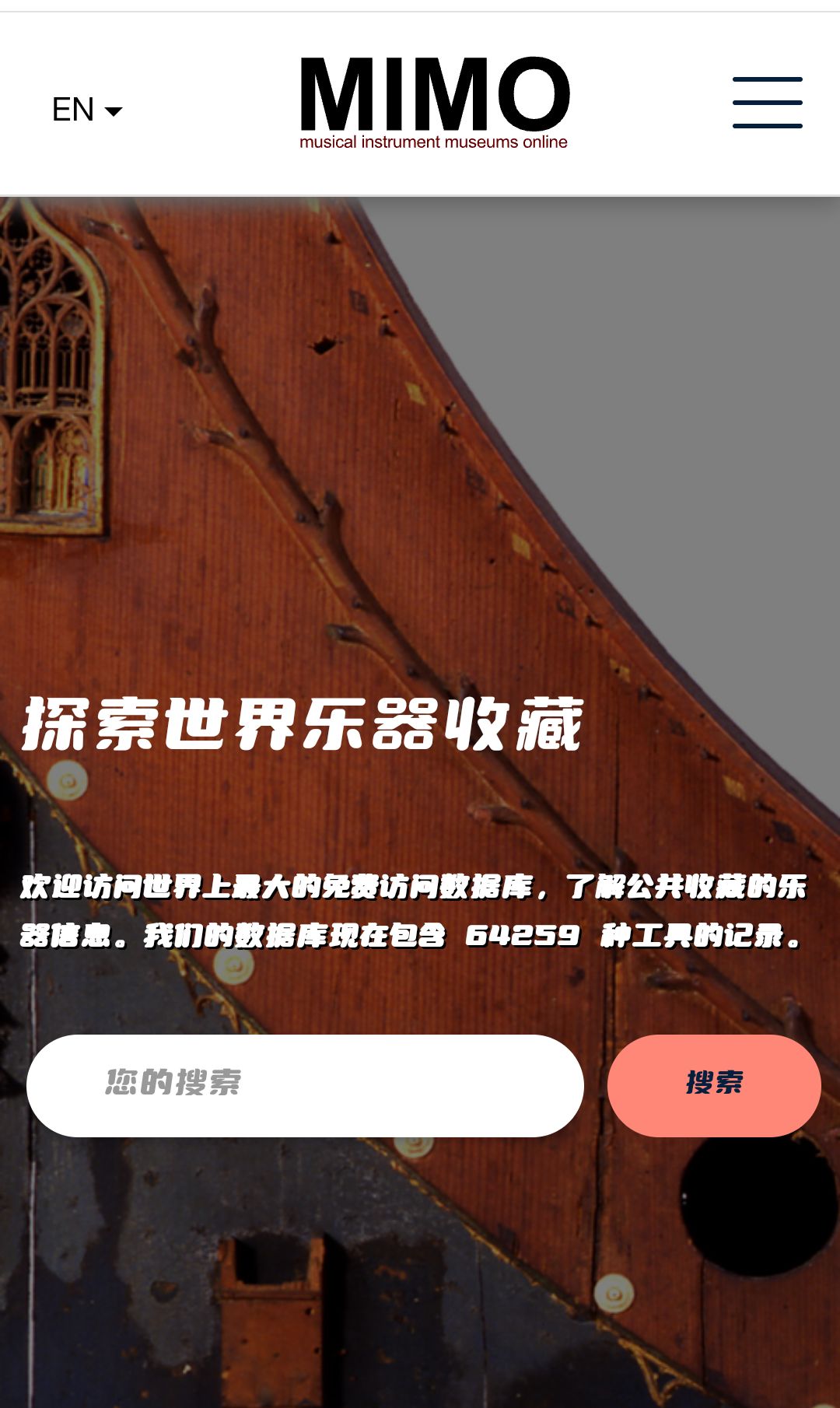This screenshot has width=840, height=1408.
Task: Focus the 您的搜索 search field
Action: click(305, 1085)
